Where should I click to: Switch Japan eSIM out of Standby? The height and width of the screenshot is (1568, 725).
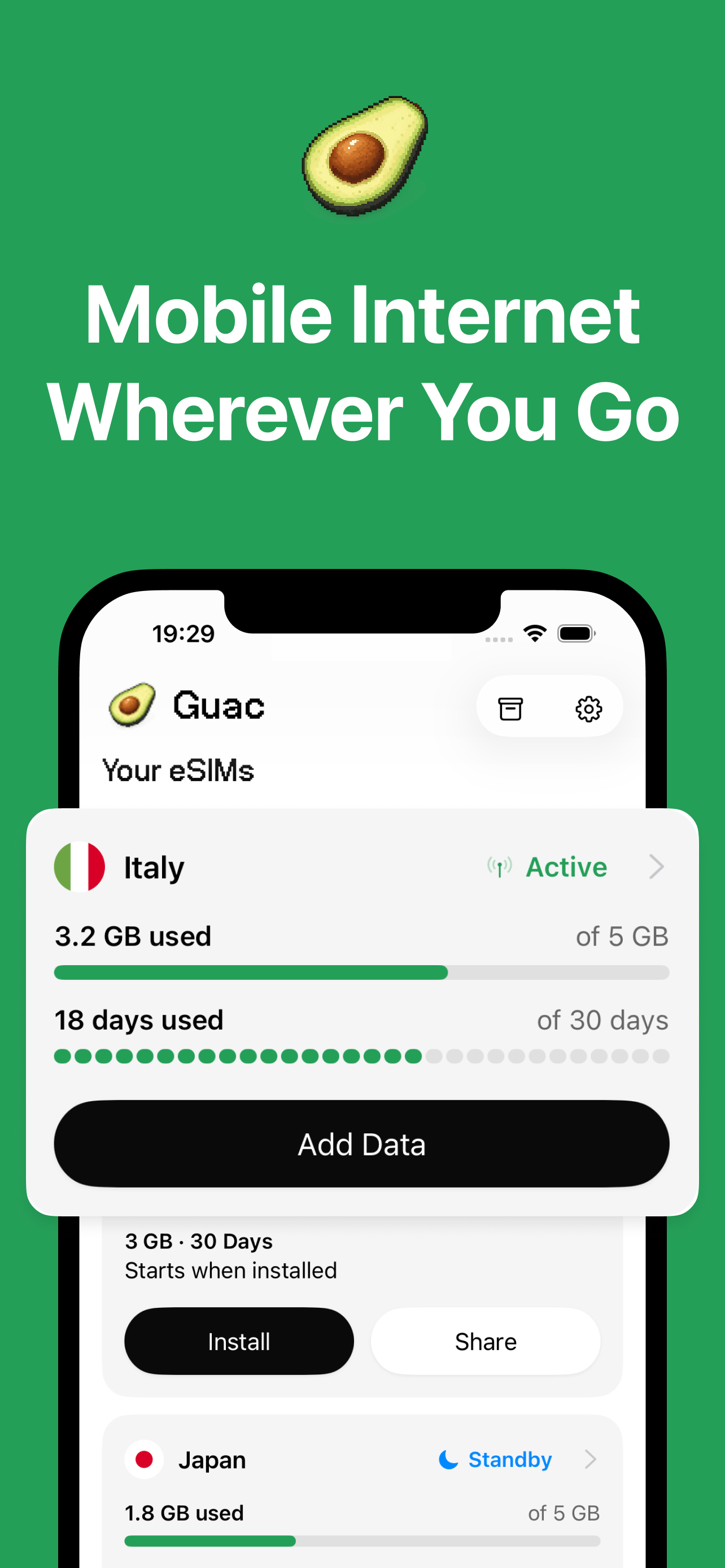[509, 1459]
